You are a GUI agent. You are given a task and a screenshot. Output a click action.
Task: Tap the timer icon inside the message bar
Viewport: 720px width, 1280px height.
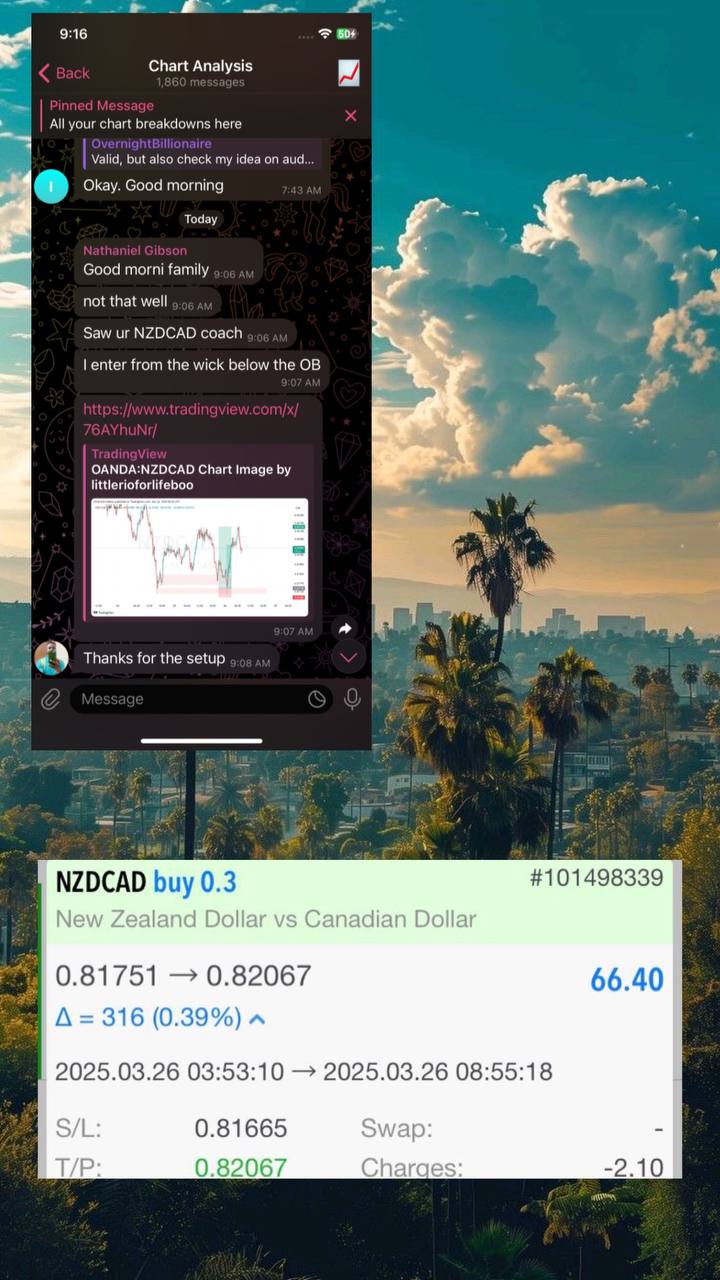(316, 698)
